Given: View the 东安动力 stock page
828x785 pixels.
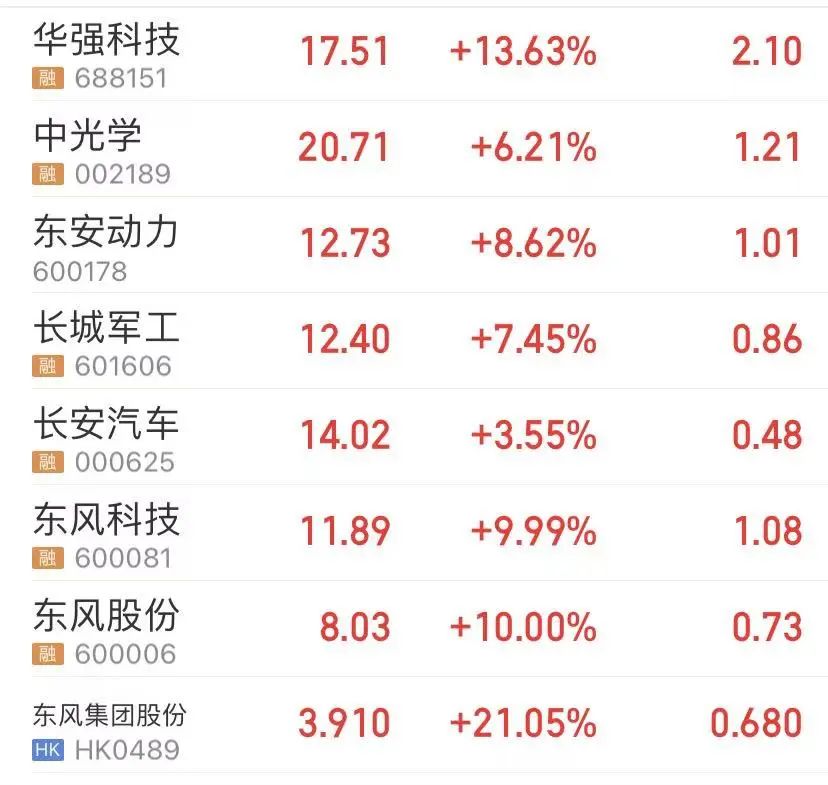Looking at the screenshot, I should (107, 232).
